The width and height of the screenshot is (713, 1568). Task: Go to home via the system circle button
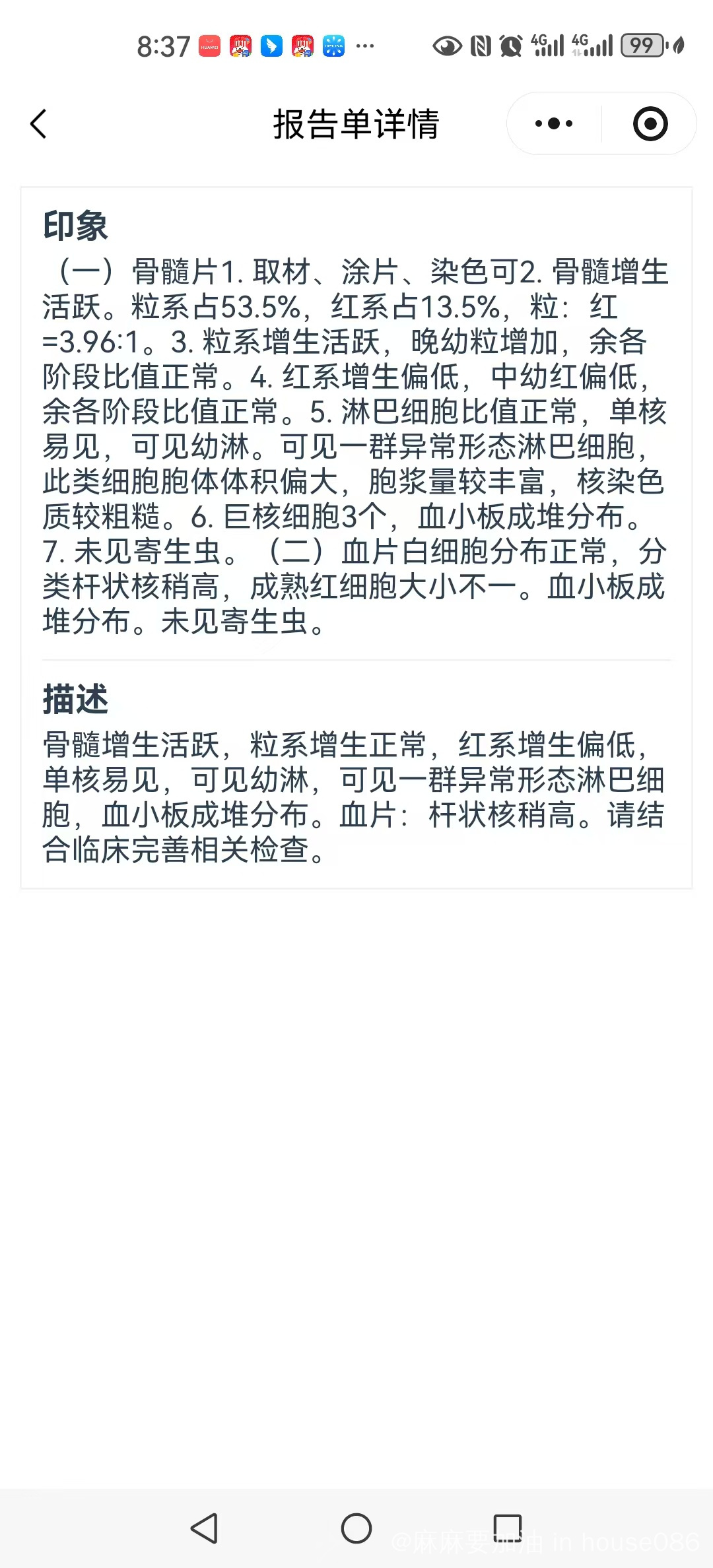pyautogui.click(x=356, y=1528)
